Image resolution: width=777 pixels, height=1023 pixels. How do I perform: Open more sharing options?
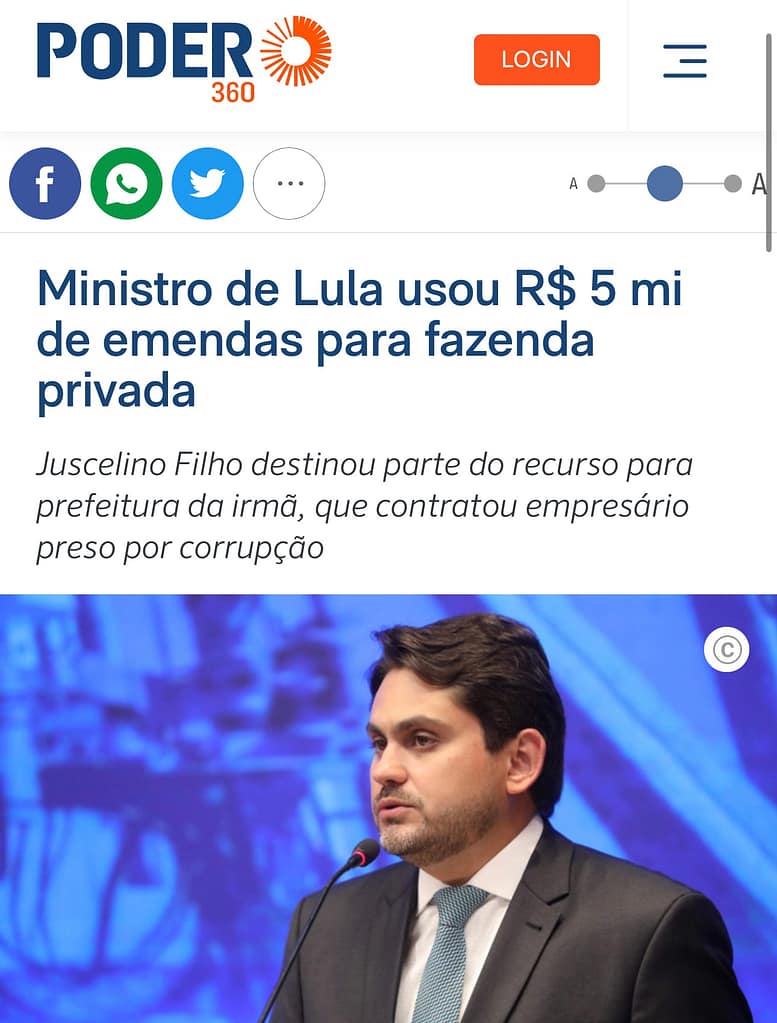pos(289,183)
